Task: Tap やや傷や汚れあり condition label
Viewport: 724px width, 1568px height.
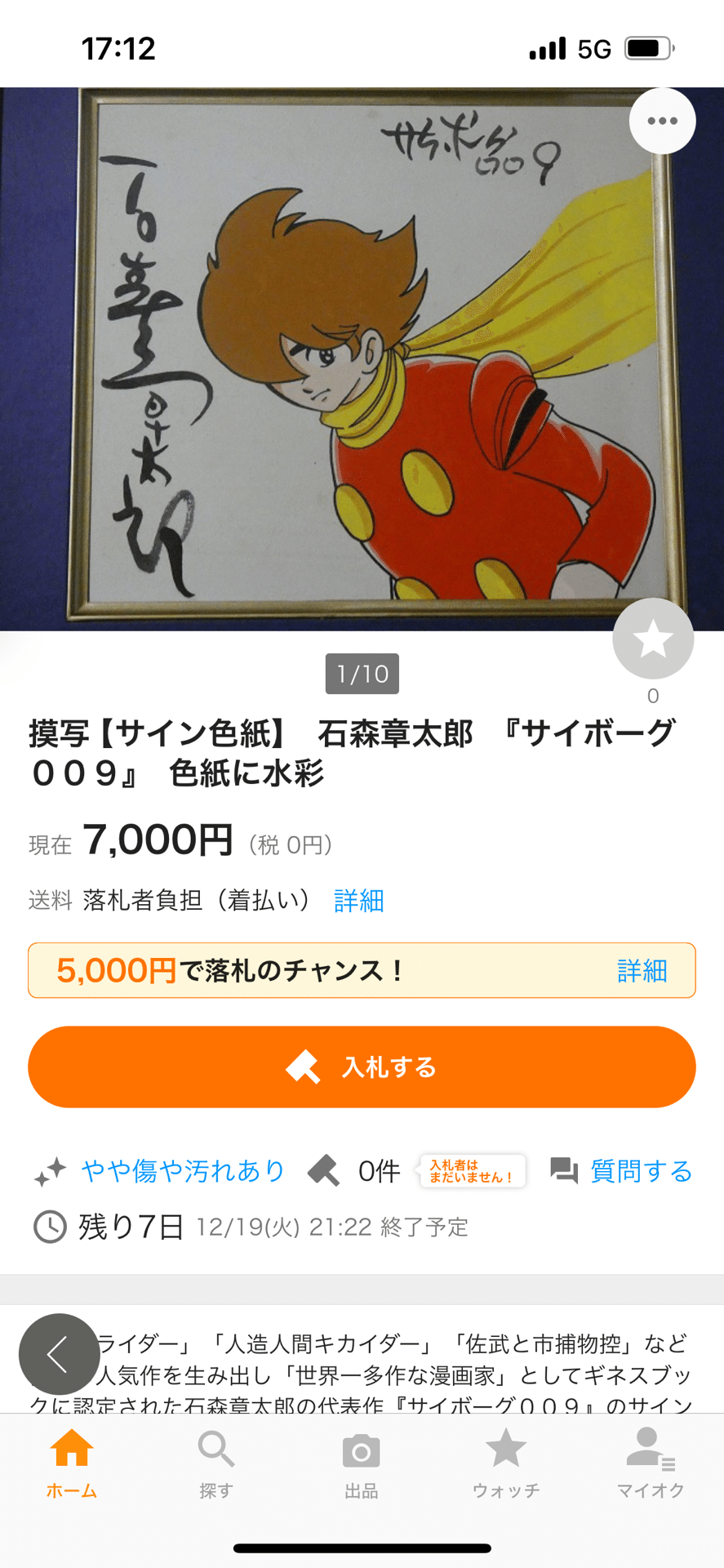Action: pyautogui.click(x=181, y=1171)
